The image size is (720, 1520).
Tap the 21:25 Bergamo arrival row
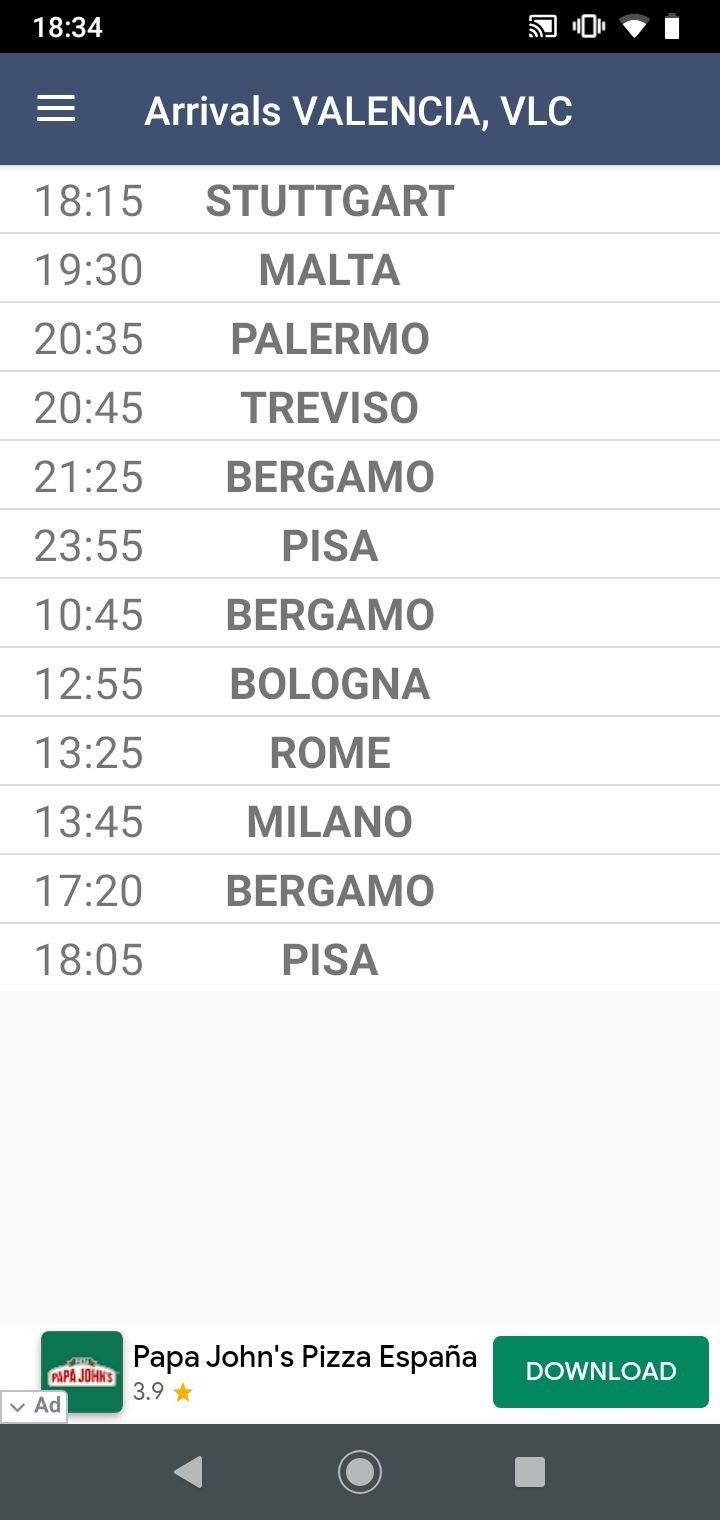(360, 476)
